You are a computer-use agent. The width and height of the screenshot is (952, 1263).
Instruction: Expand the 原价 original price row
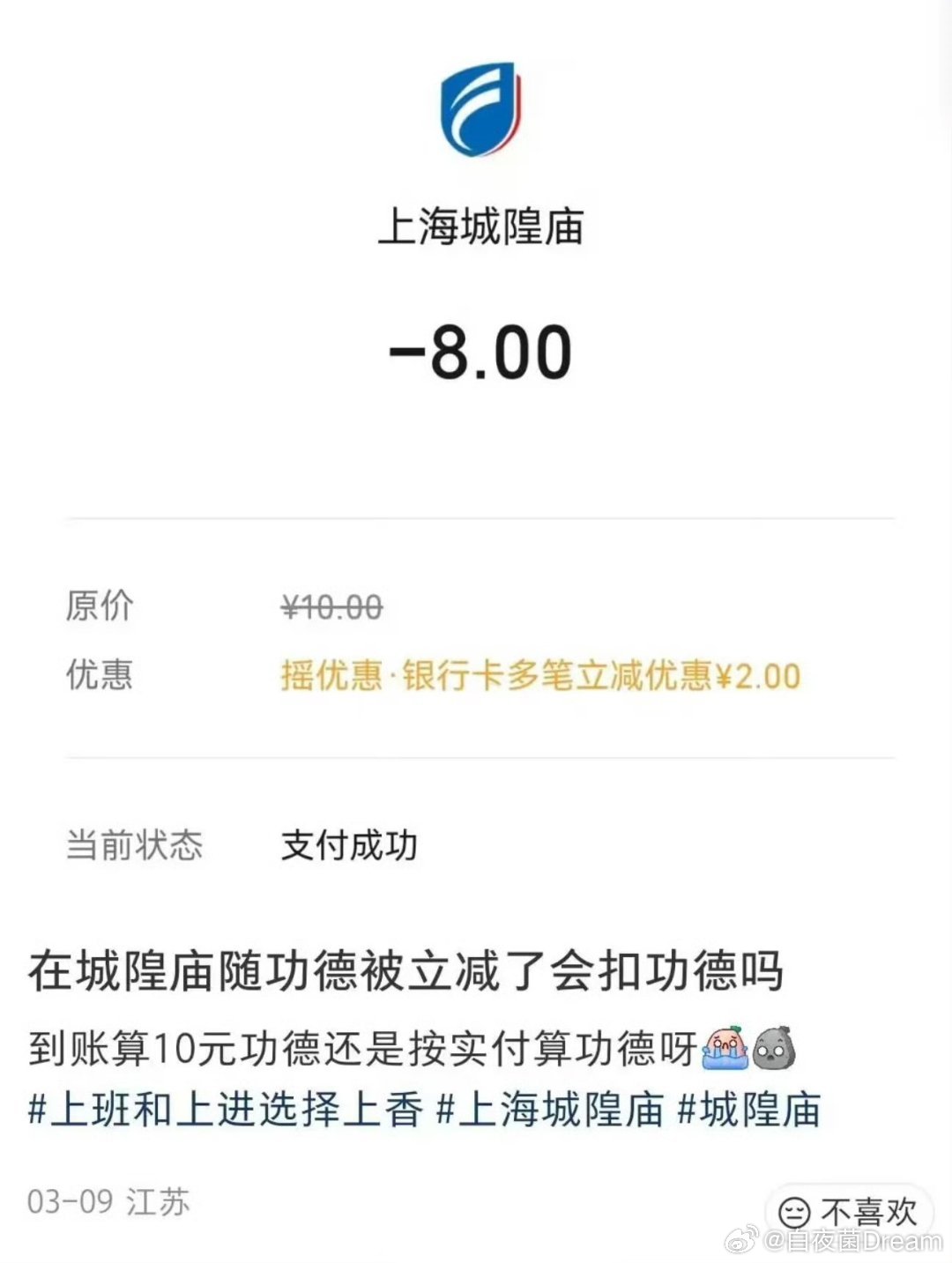coord(97,605)
